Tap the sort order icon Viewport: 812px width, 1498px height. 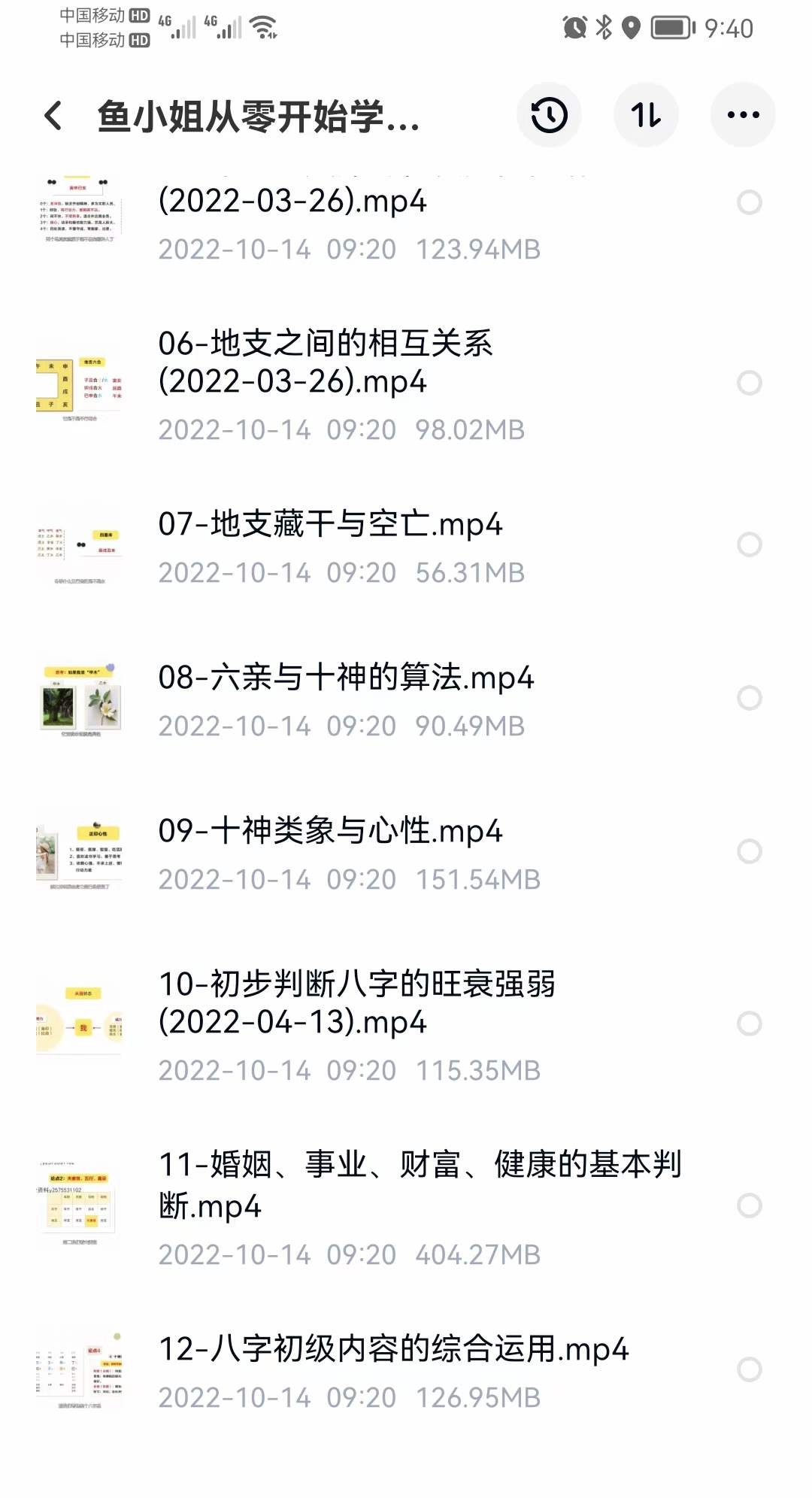coord(646,114)
